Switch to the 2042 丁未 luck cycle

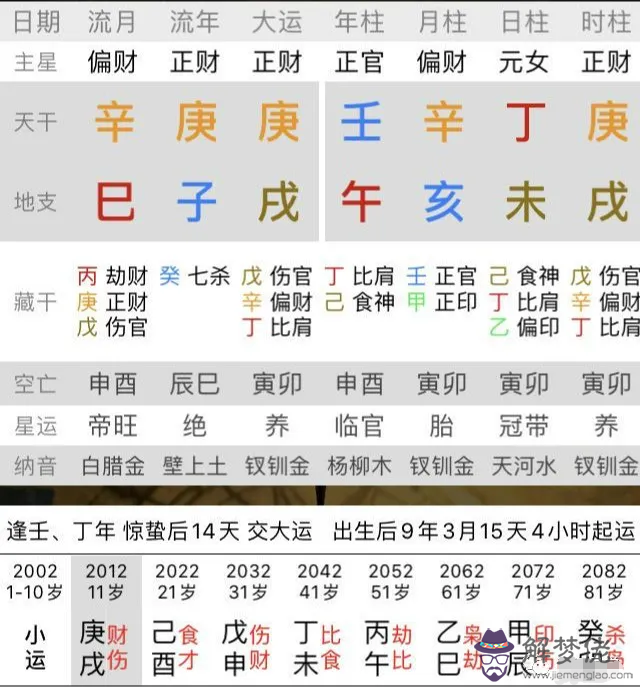click(319, 620)
